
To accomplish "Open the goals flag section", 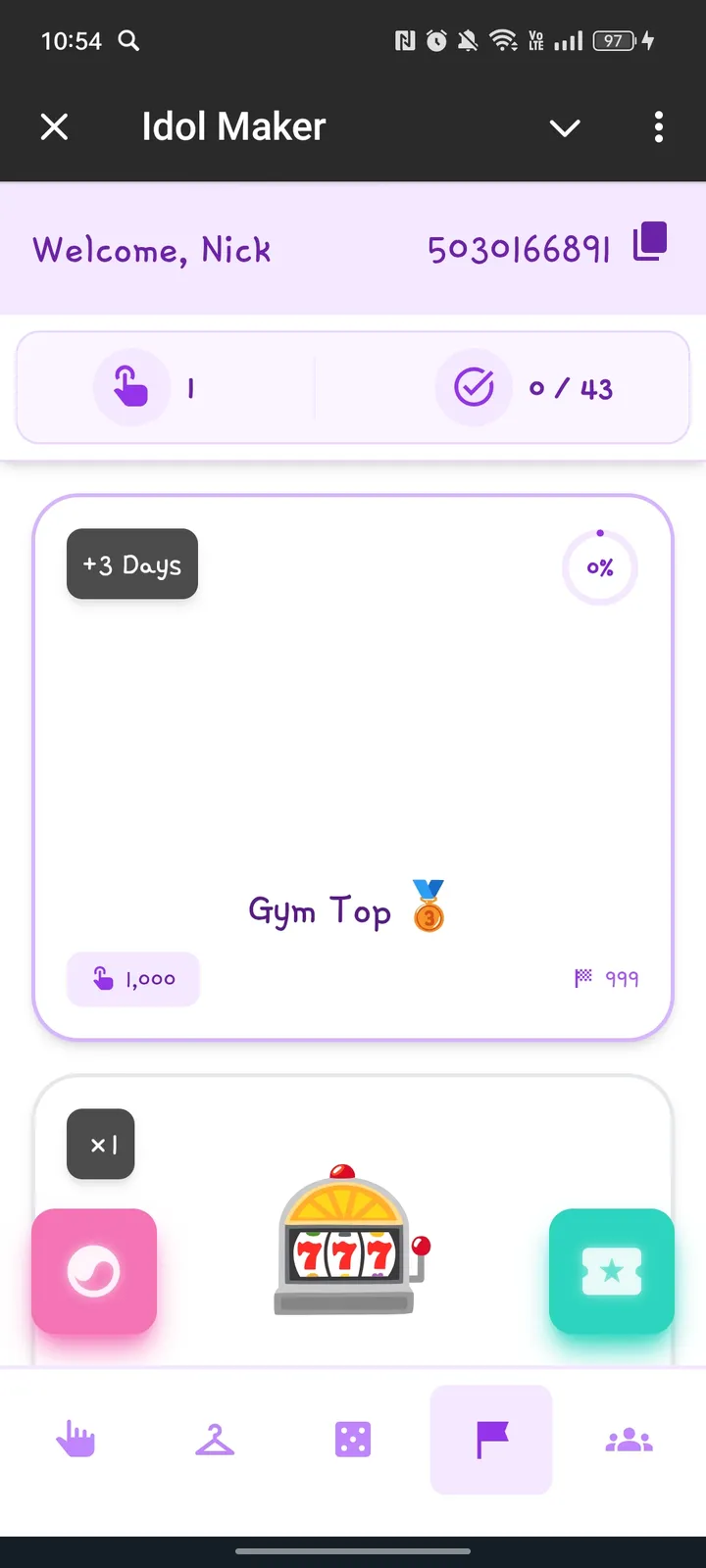I will click(x=490, y=1438).
